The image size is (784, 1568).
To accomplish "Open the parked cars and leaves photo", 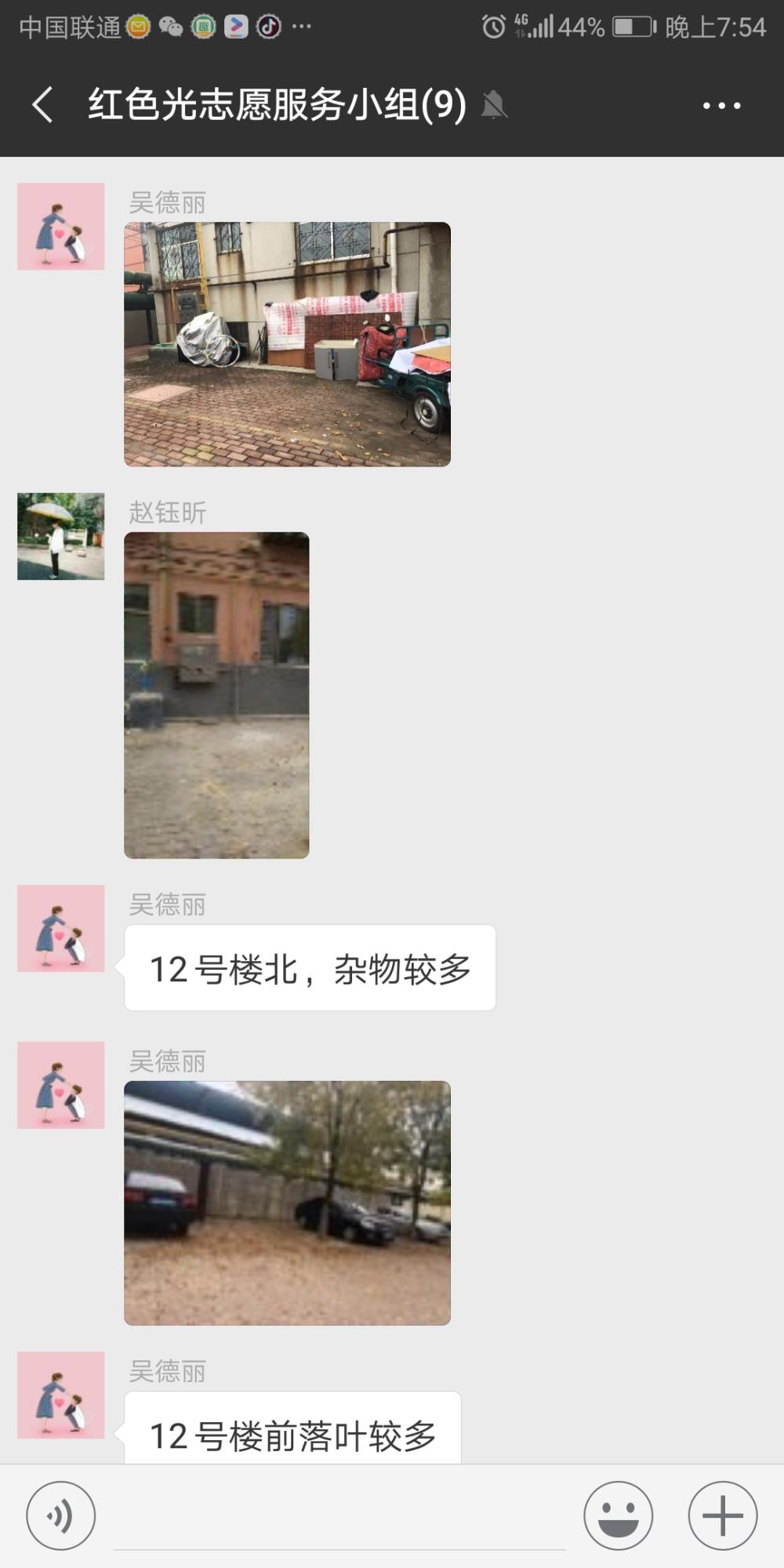I will (287, 1203).
